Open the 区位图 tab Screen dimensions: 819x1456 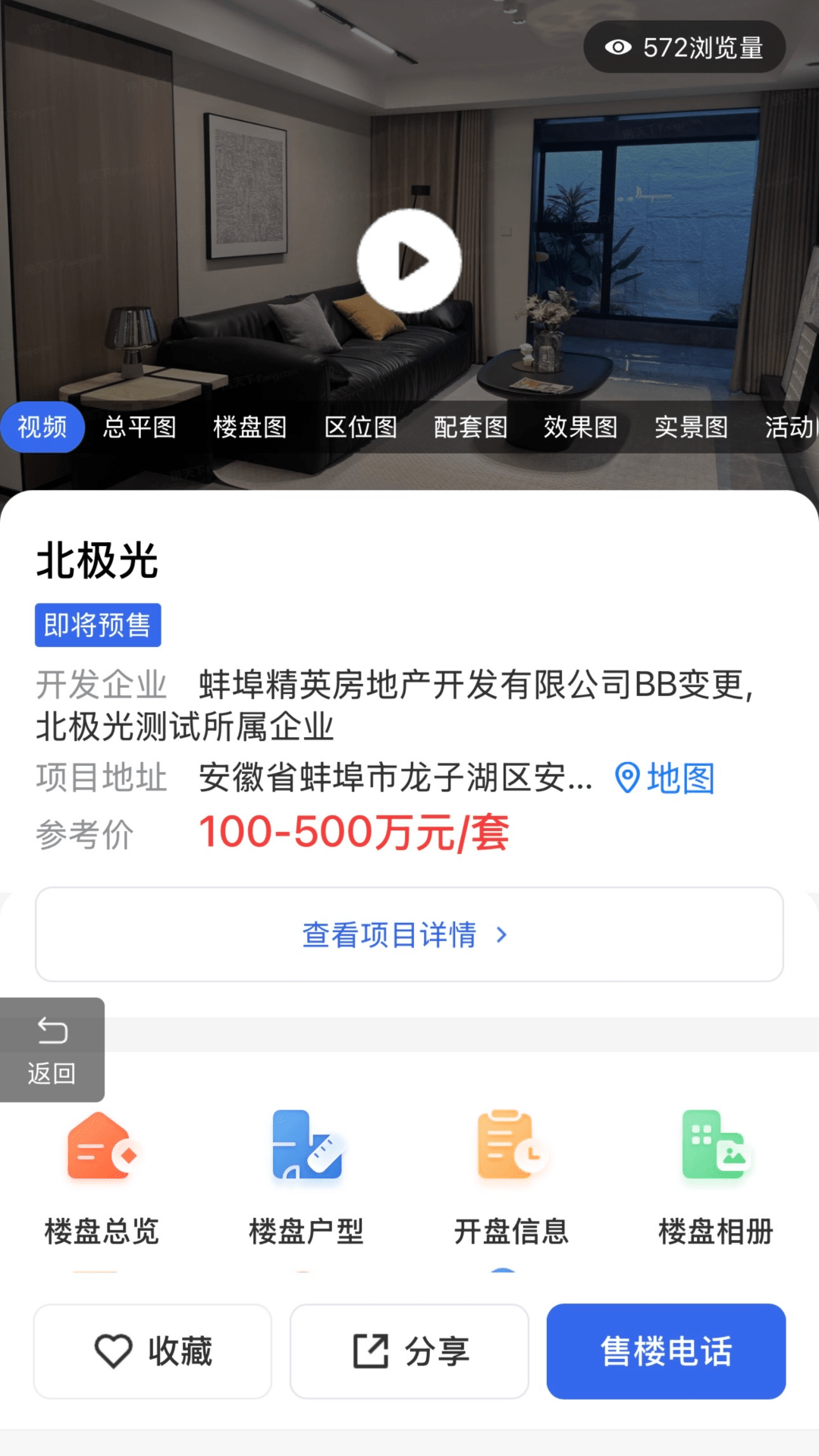coord(361,427)
